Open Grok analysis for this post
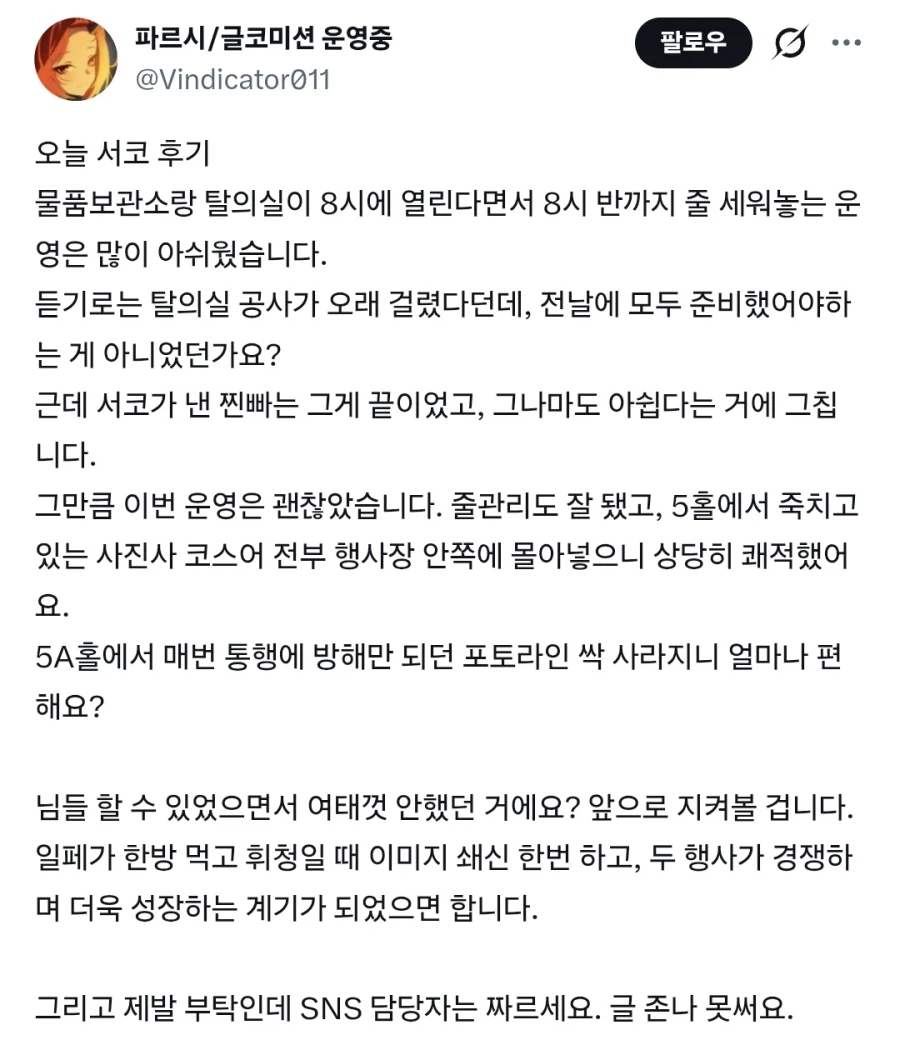The image size is (900, 1050). 789,42
